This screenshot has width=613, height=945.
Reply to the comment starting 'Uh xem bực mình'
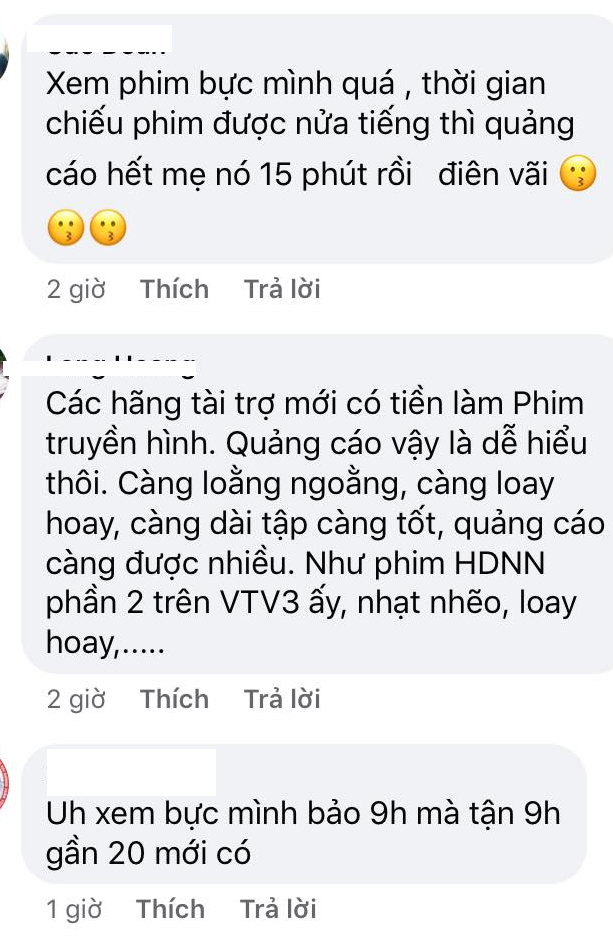pos(278,909)
